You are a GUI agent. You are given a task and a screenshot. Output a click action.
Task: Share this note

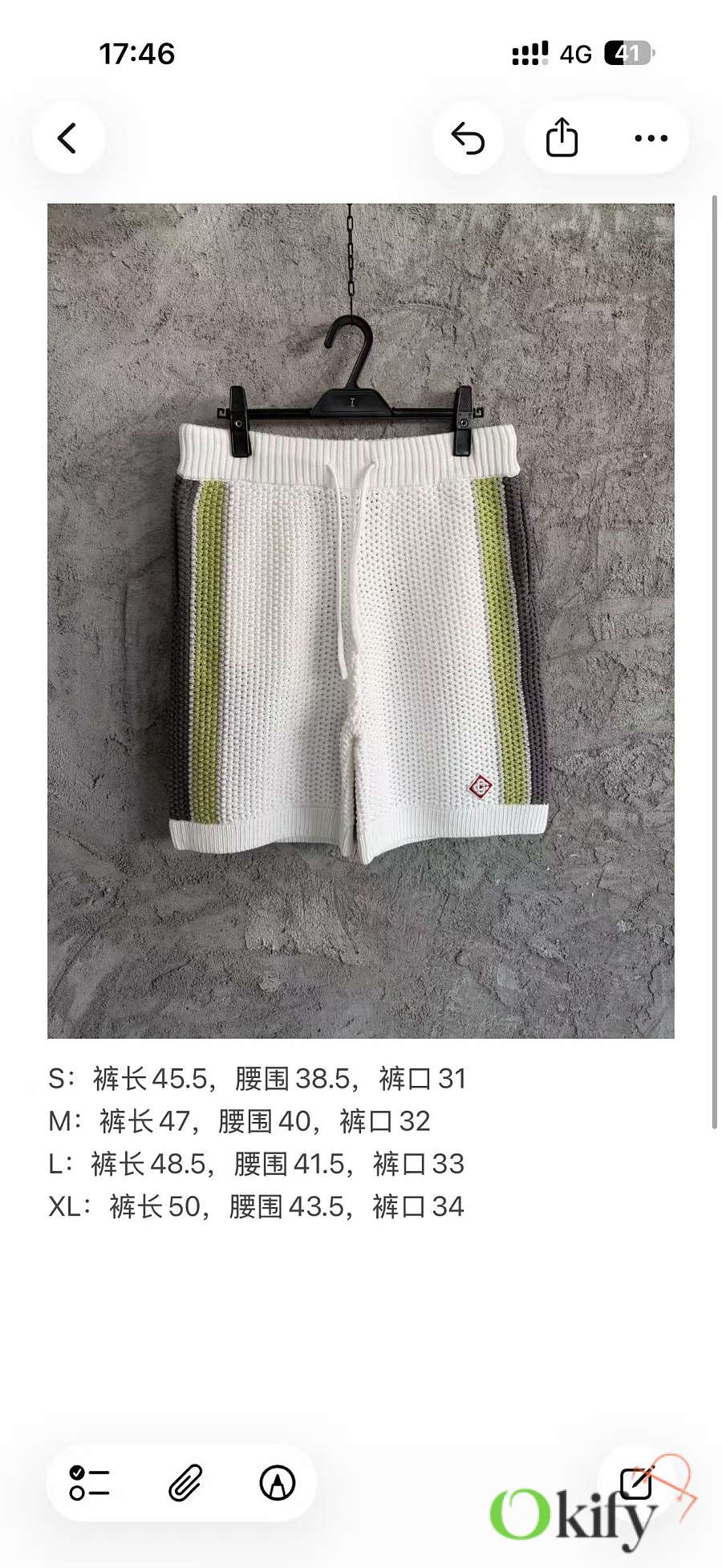click(562, 138)
